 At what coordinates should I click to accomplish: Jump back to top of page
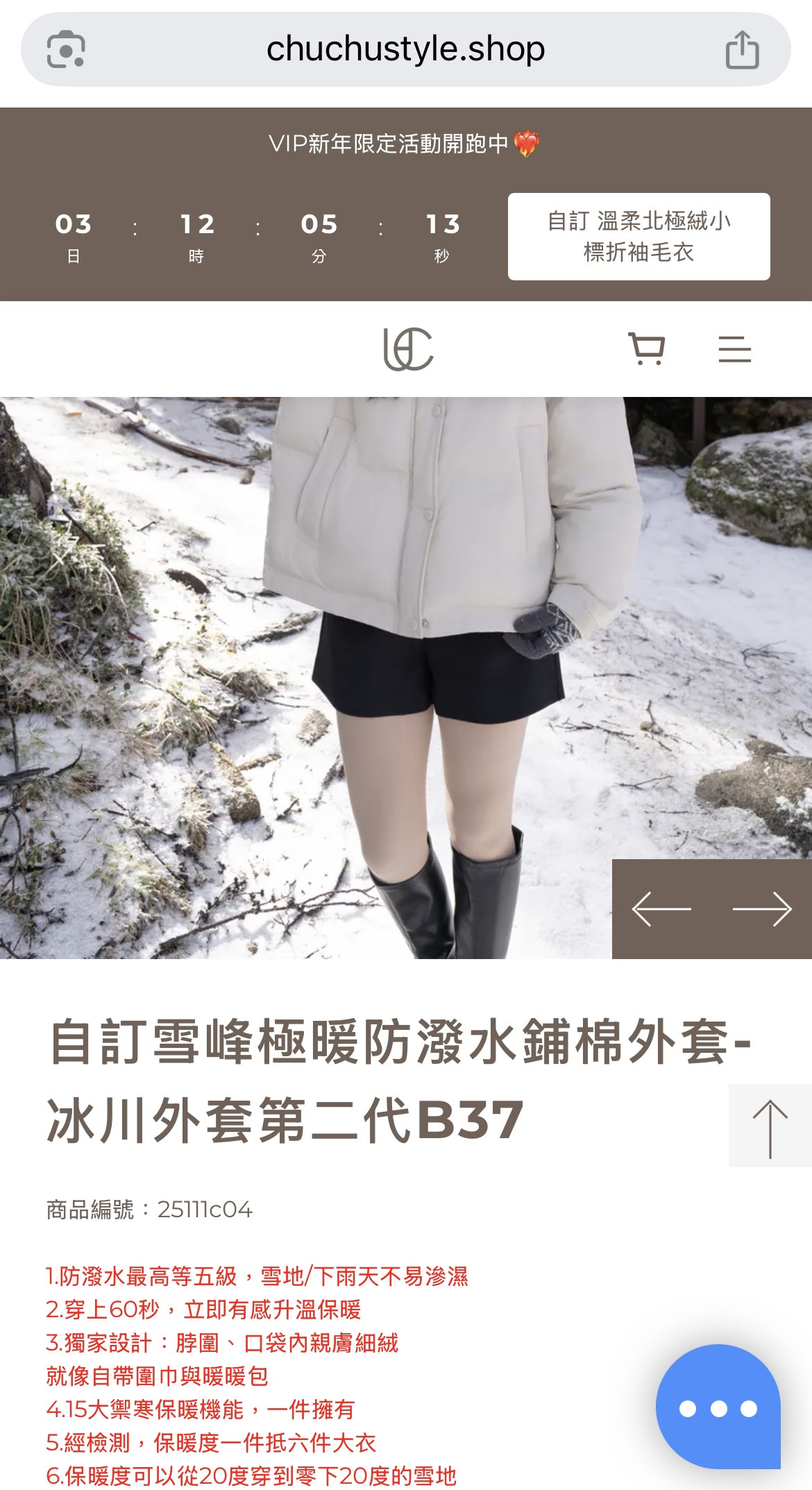tap(770, 1126)
